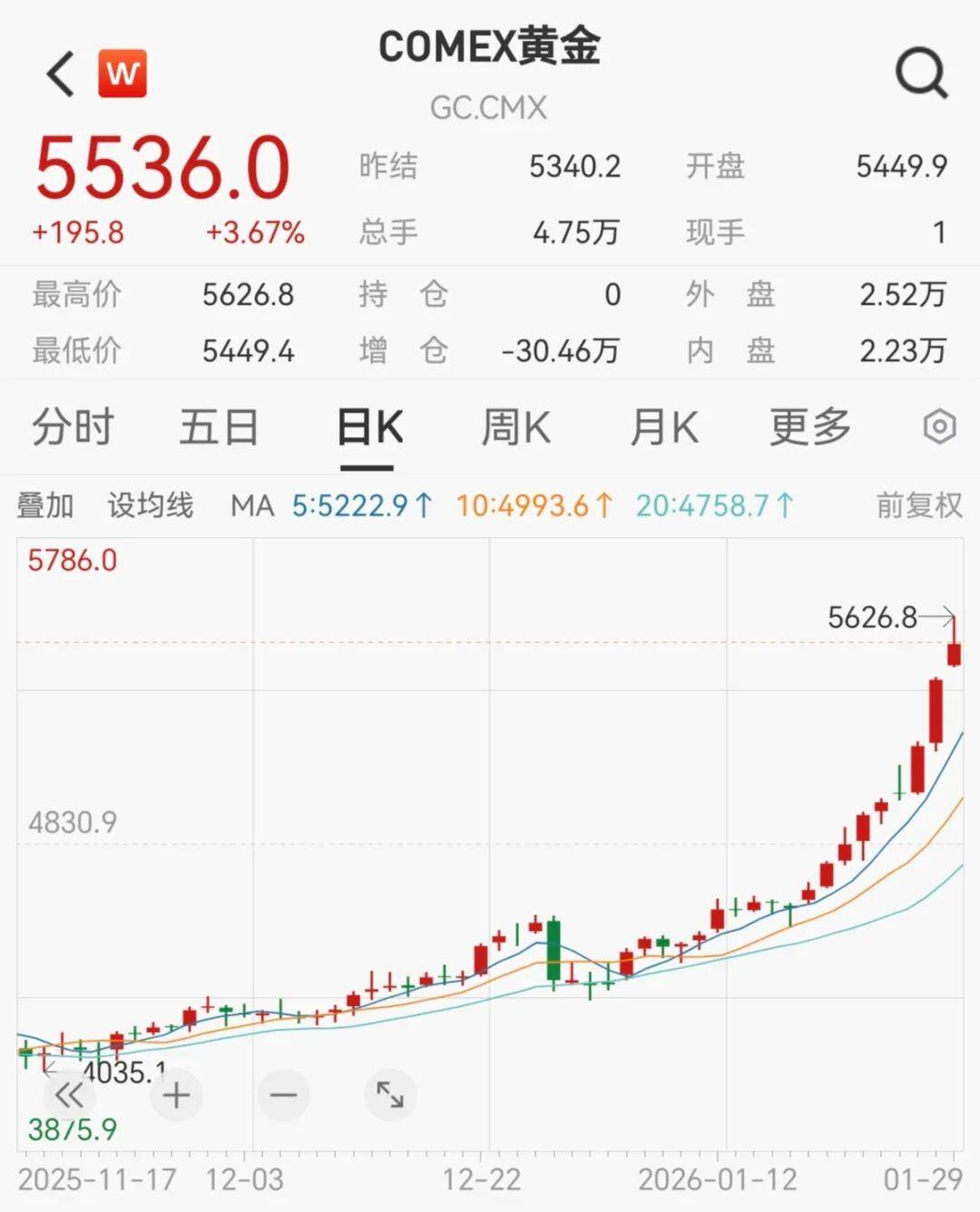
Task: Change the 前复权 adjustment mode
Action: click(918, 505)
